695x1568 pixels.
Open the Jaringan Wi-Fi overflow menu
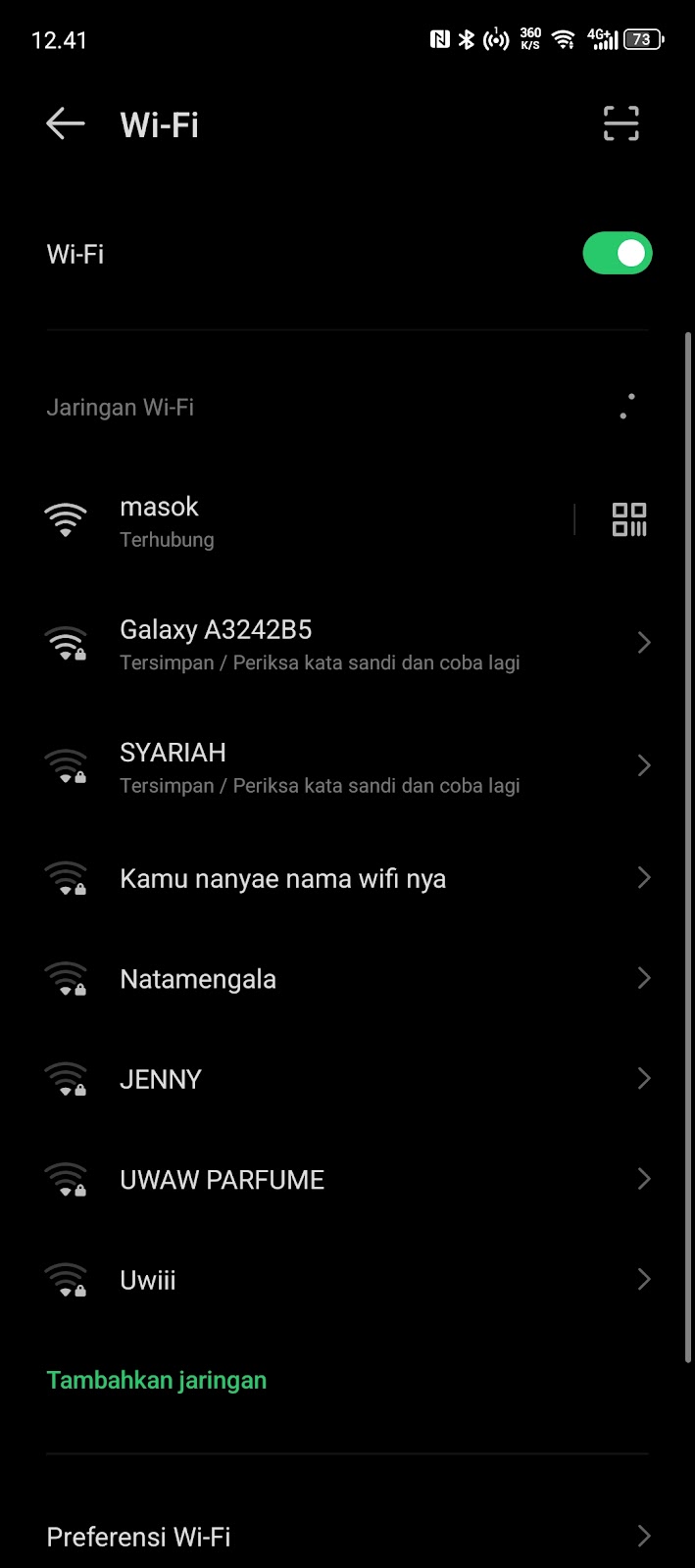(626, 407)
